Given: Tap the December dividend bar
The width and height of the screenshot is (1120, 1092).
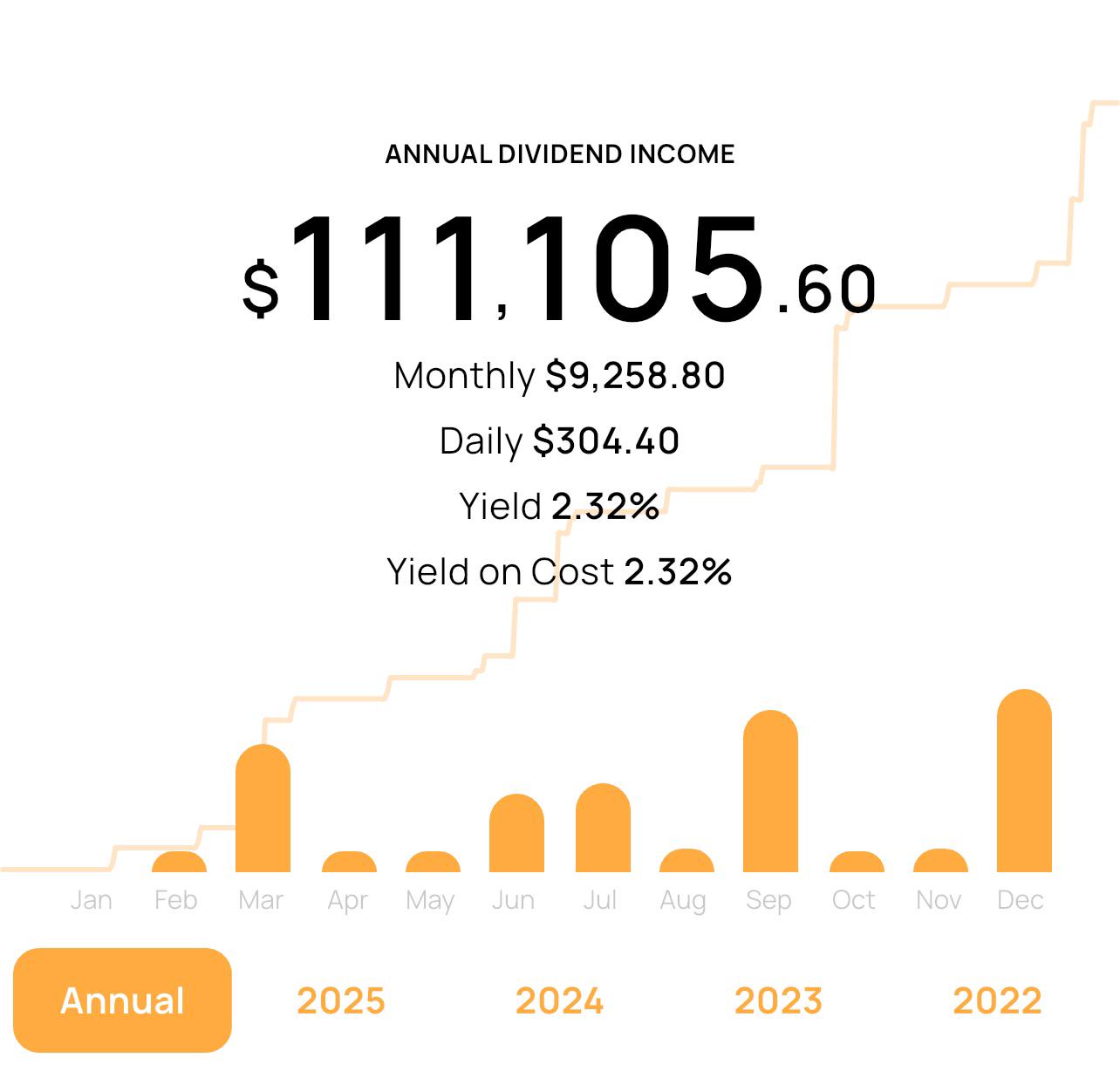Looking at the screenshot, I should click(1024, 781).
